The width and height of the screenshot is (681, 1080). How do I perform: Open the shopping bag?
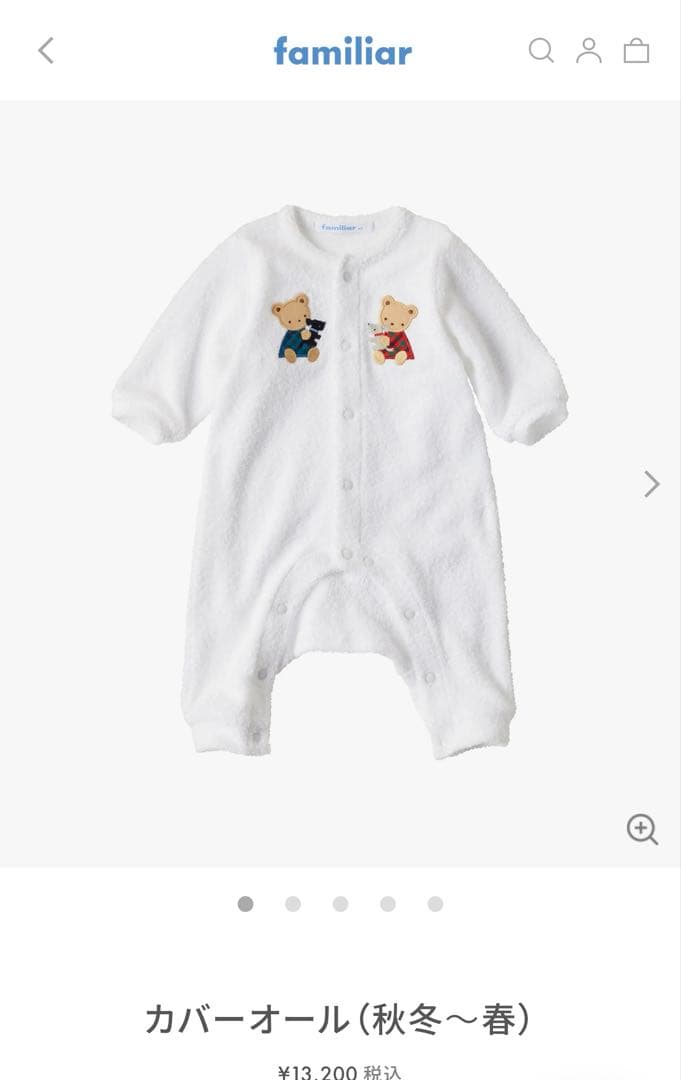[637, 50]
